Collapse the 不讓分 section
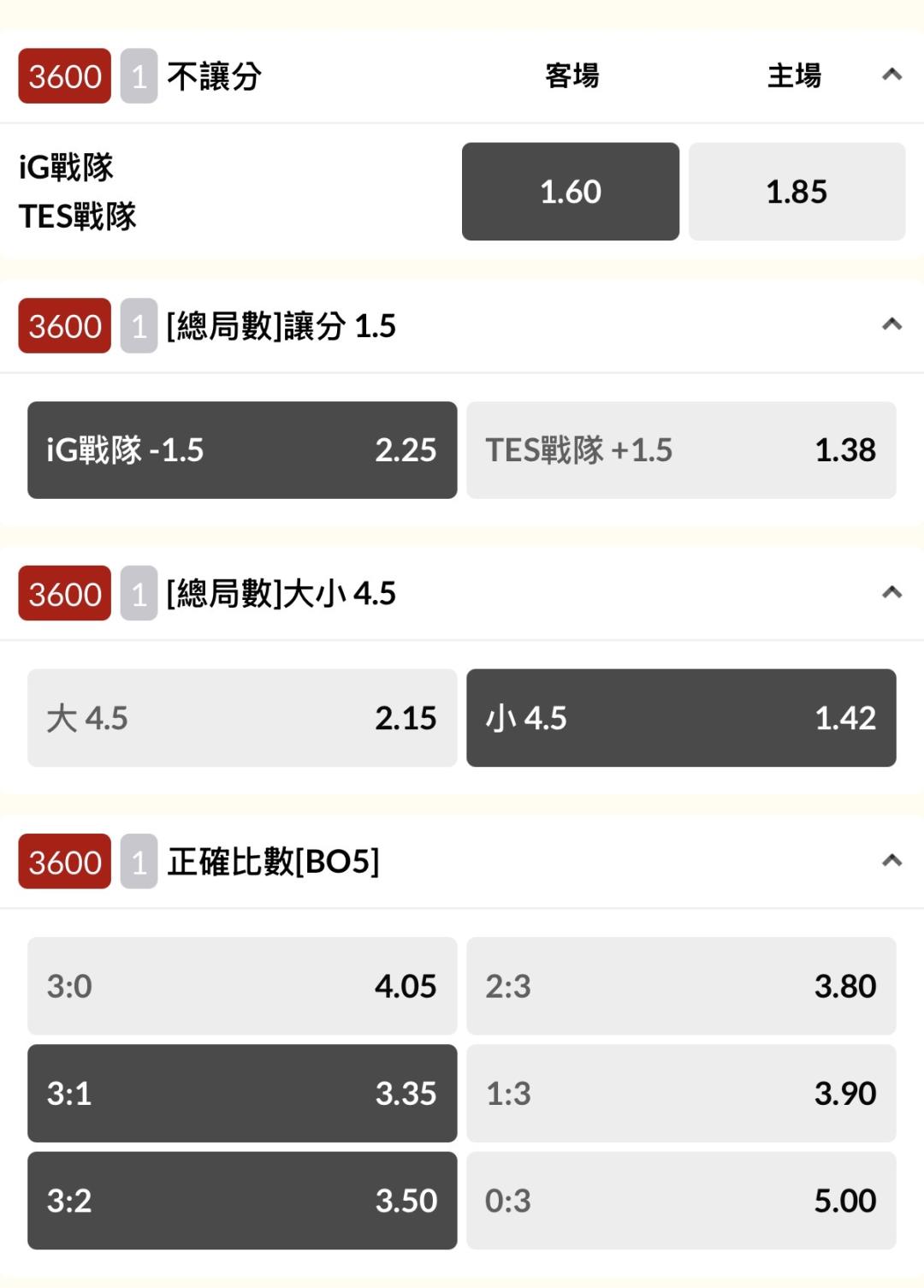 pos(891,75)
